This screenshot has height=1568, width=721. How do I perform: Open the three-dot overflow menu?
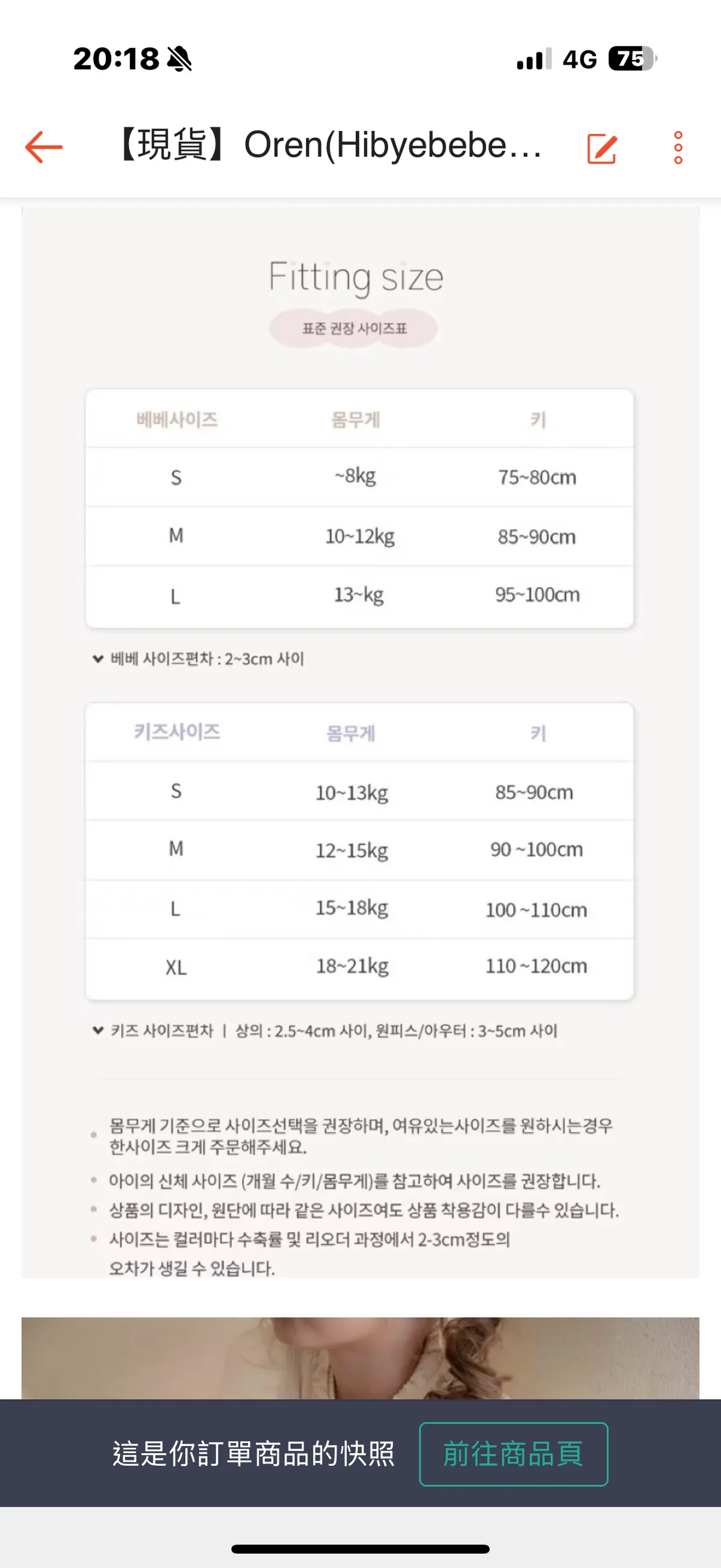[678, 147]
